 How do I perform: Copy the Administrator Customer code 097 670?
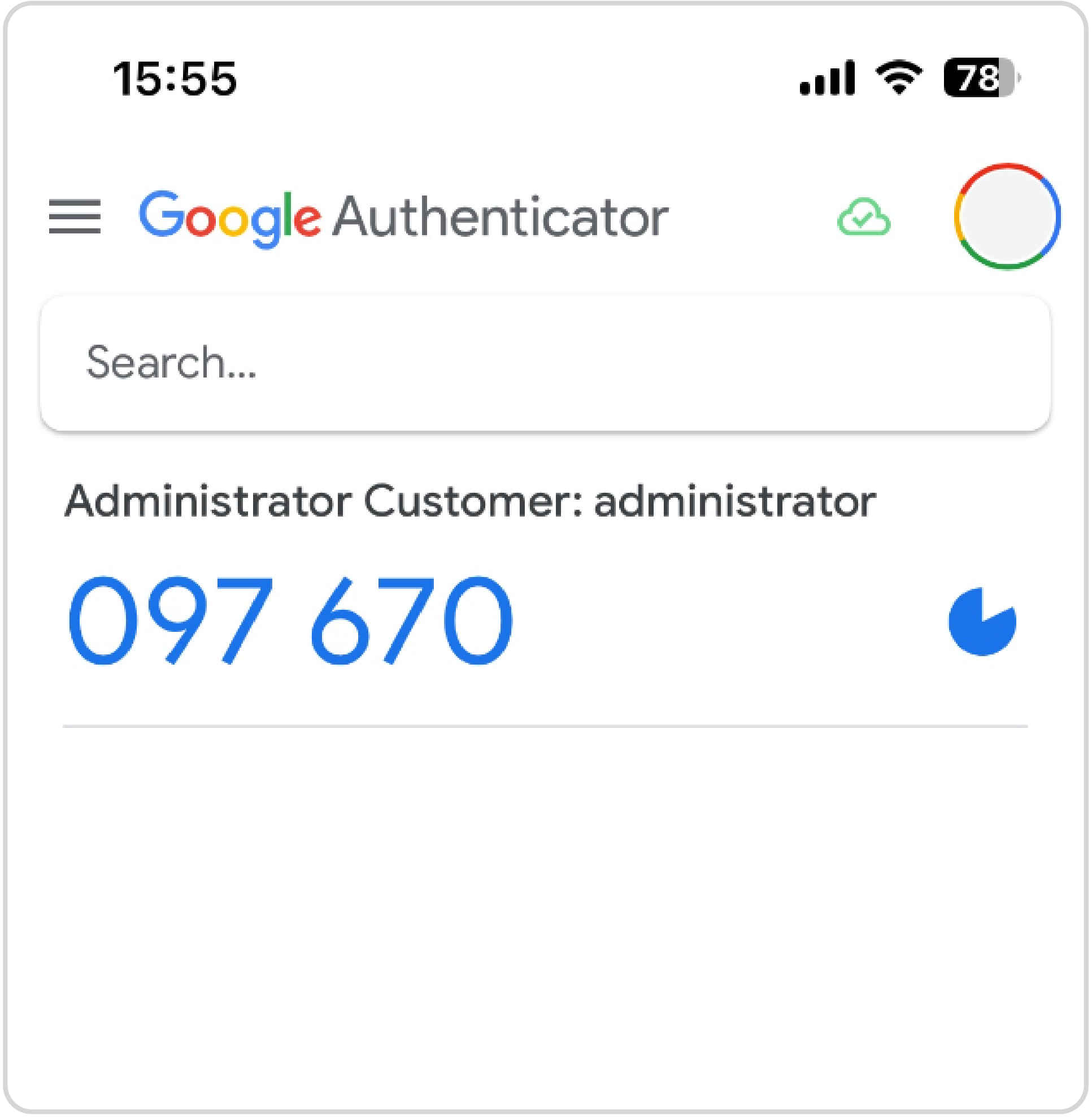[291, 621]
